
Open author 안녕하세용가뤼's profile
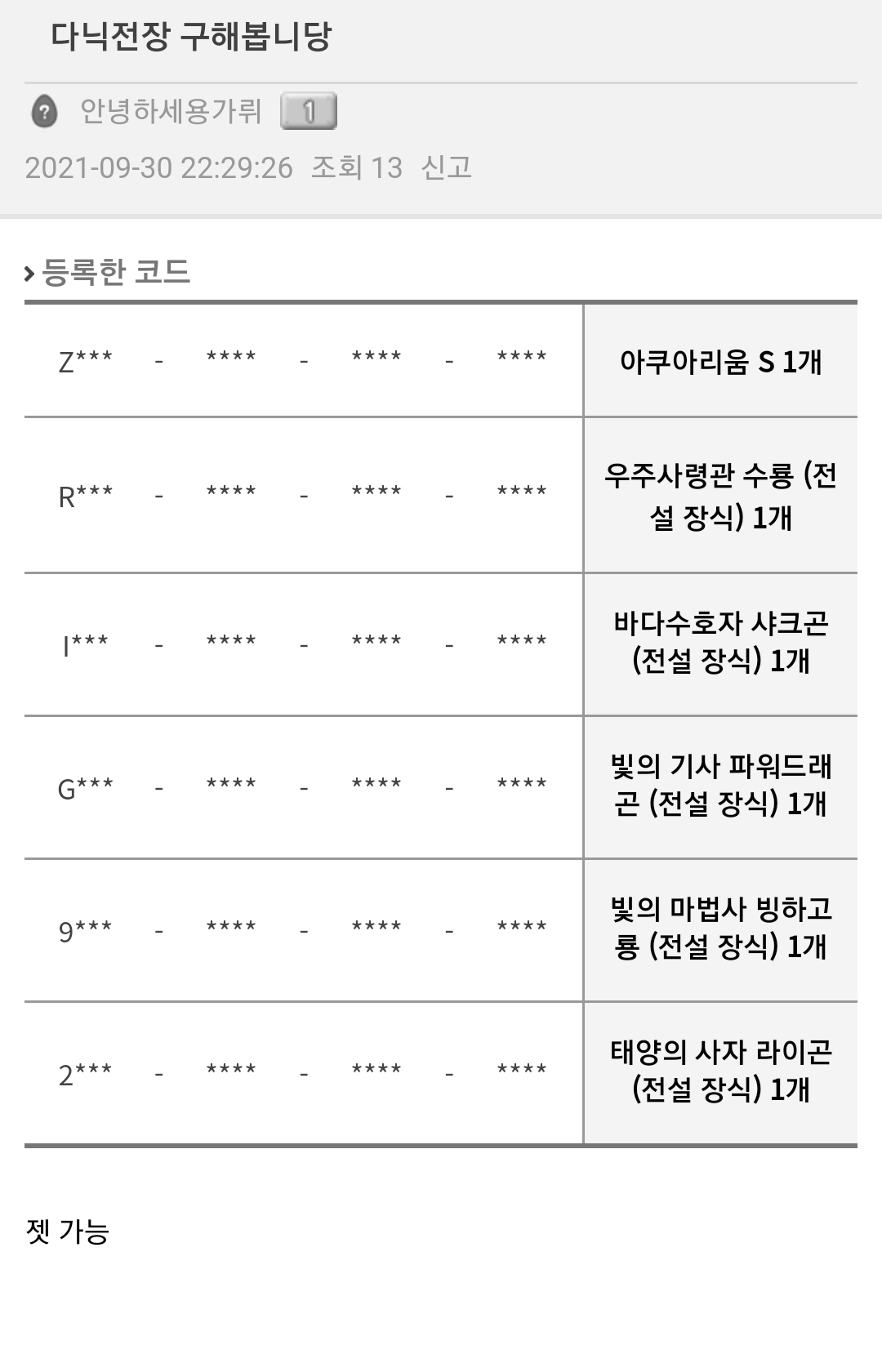pyautogui.click(x=170, y=111)
